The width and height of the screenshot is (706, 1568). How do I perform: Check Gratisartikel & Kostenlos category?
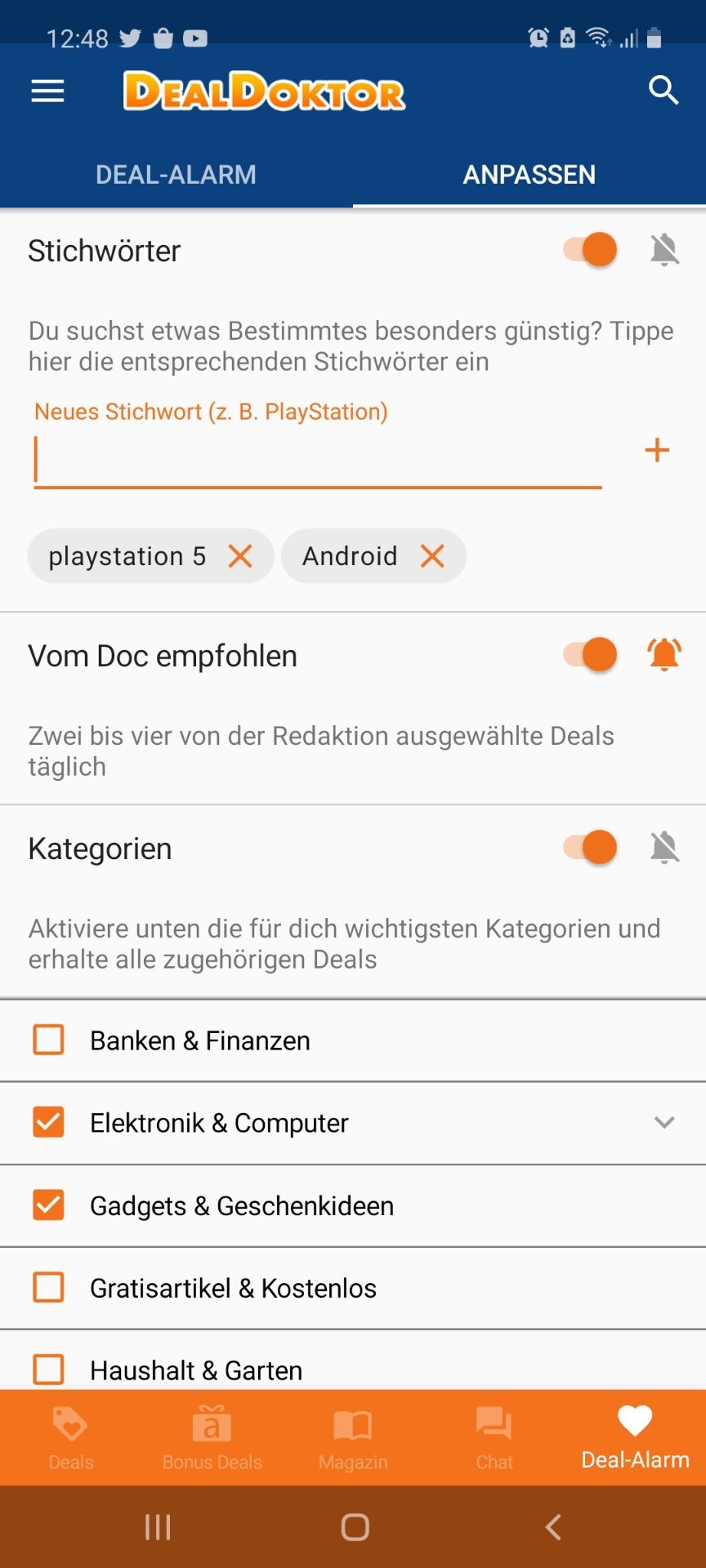(48, 1288)
